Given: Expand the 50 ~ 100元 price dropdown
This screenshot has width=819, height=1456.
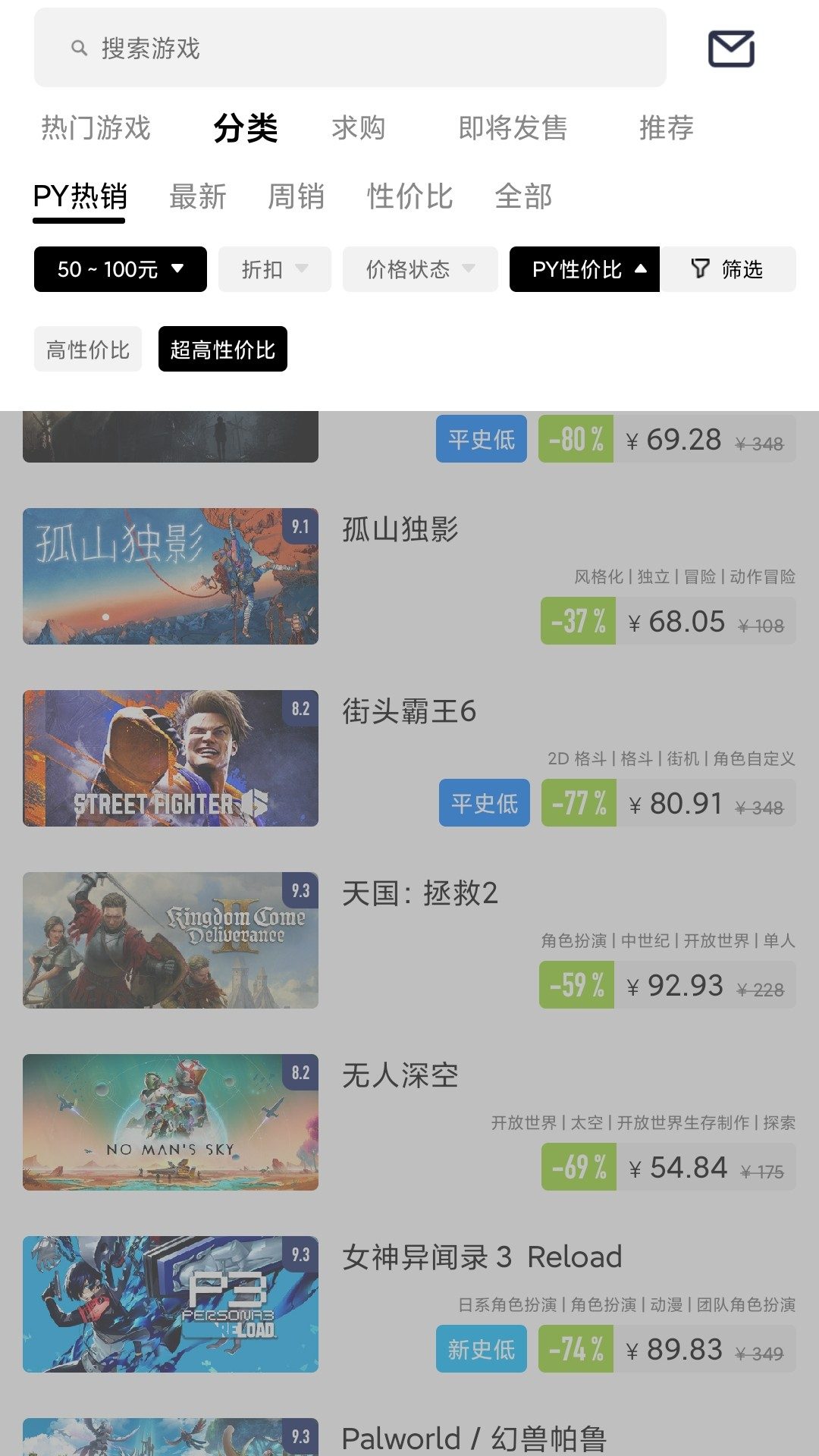Looking at the screenshot, I should (121, 269).
